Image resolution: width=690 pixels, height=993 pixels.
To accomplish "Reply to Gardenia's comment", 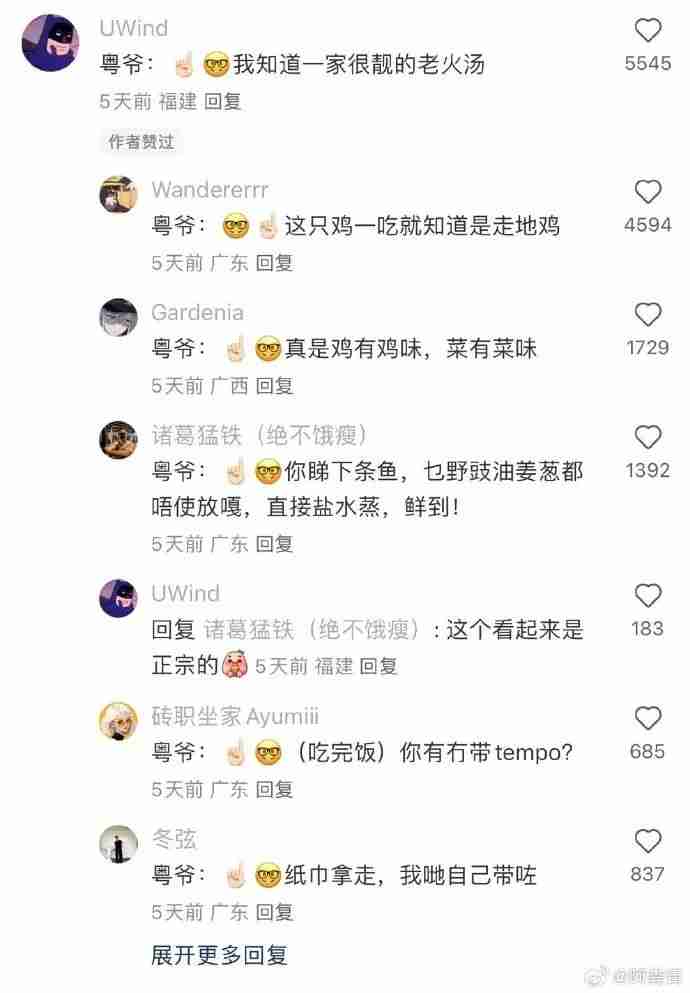I will (x=275, y=386).
